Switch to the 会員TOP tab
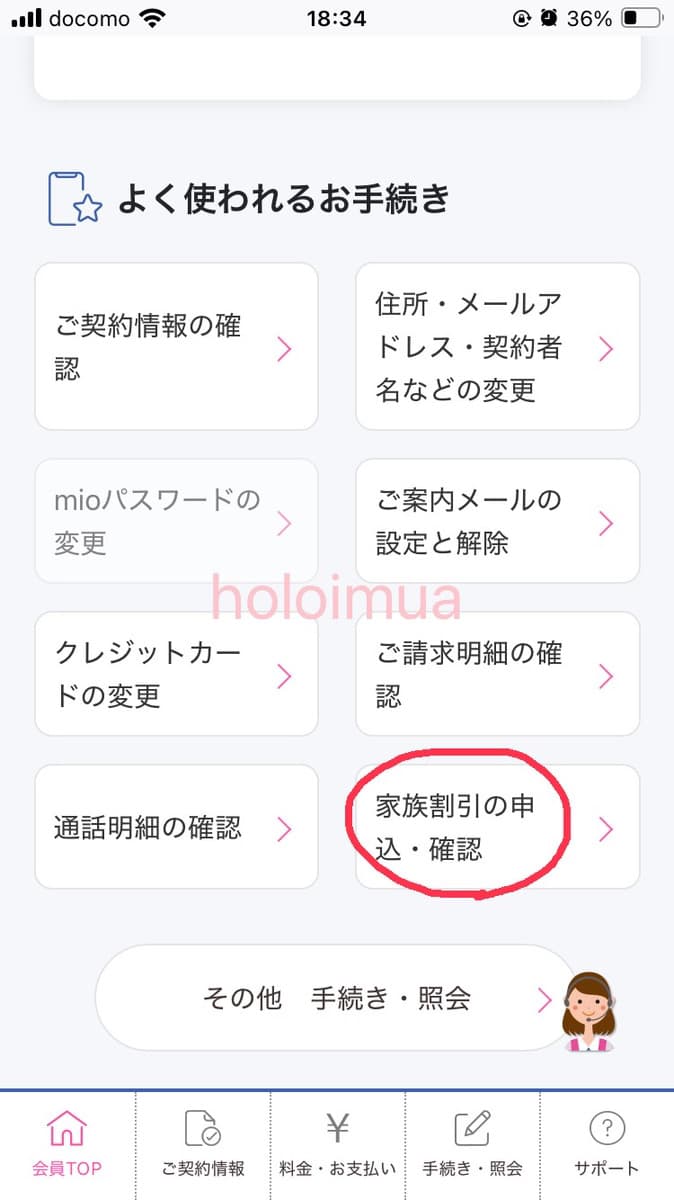Image resolution: width=674 pixels, height=1200 pixels. 67,1146
